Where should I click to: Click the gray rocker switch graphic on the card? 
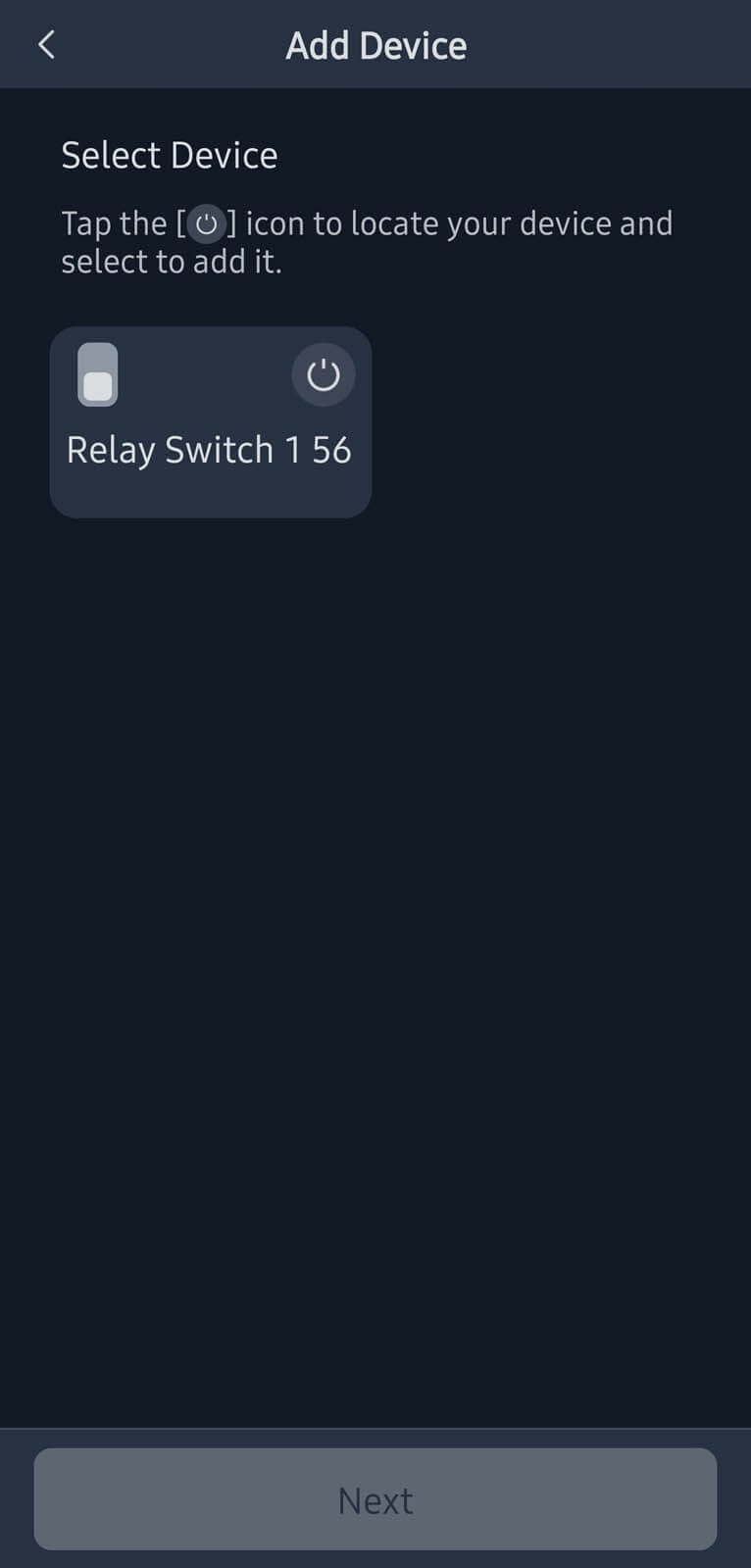[97, 373]
